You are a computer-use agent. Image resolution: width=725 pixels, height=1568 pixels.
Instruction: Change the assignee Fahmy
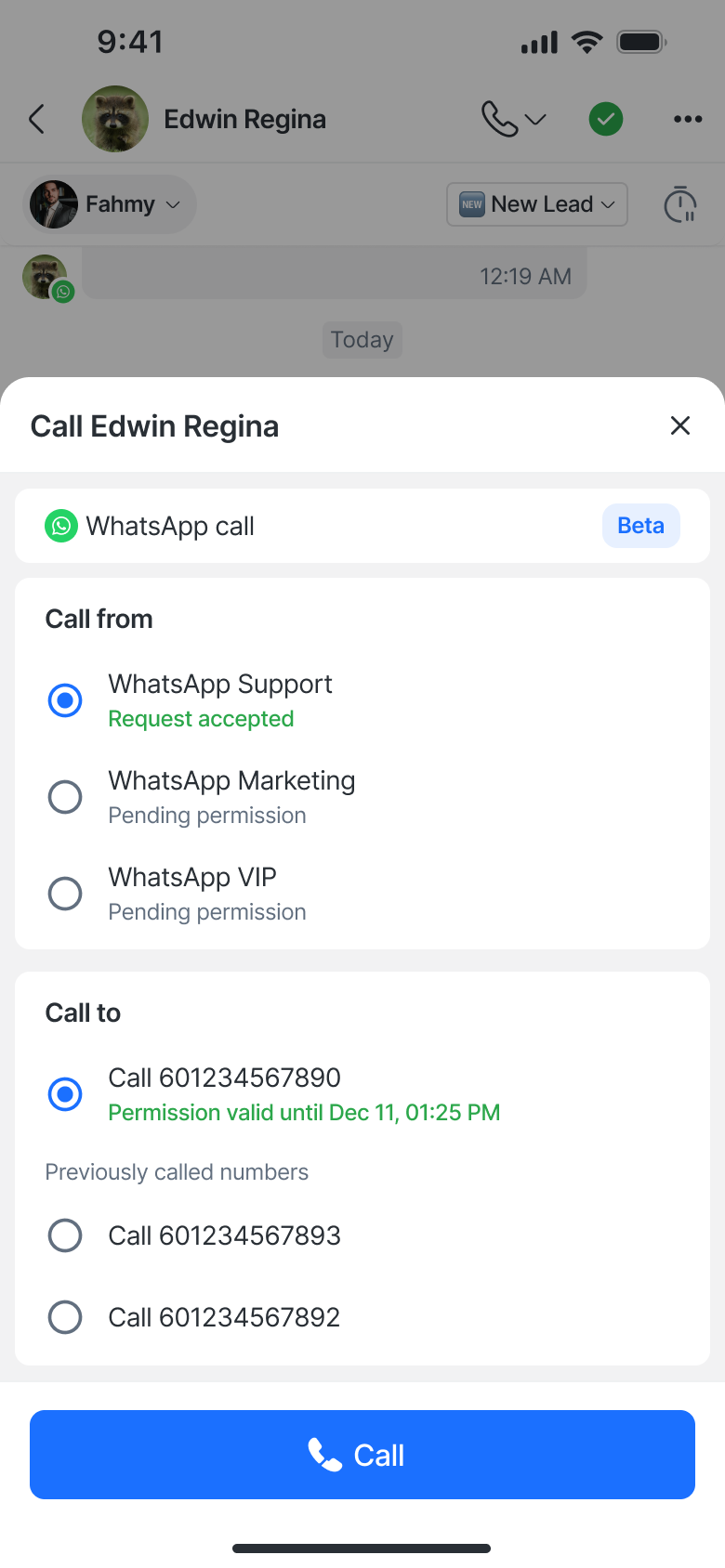(x=110, y=204)
